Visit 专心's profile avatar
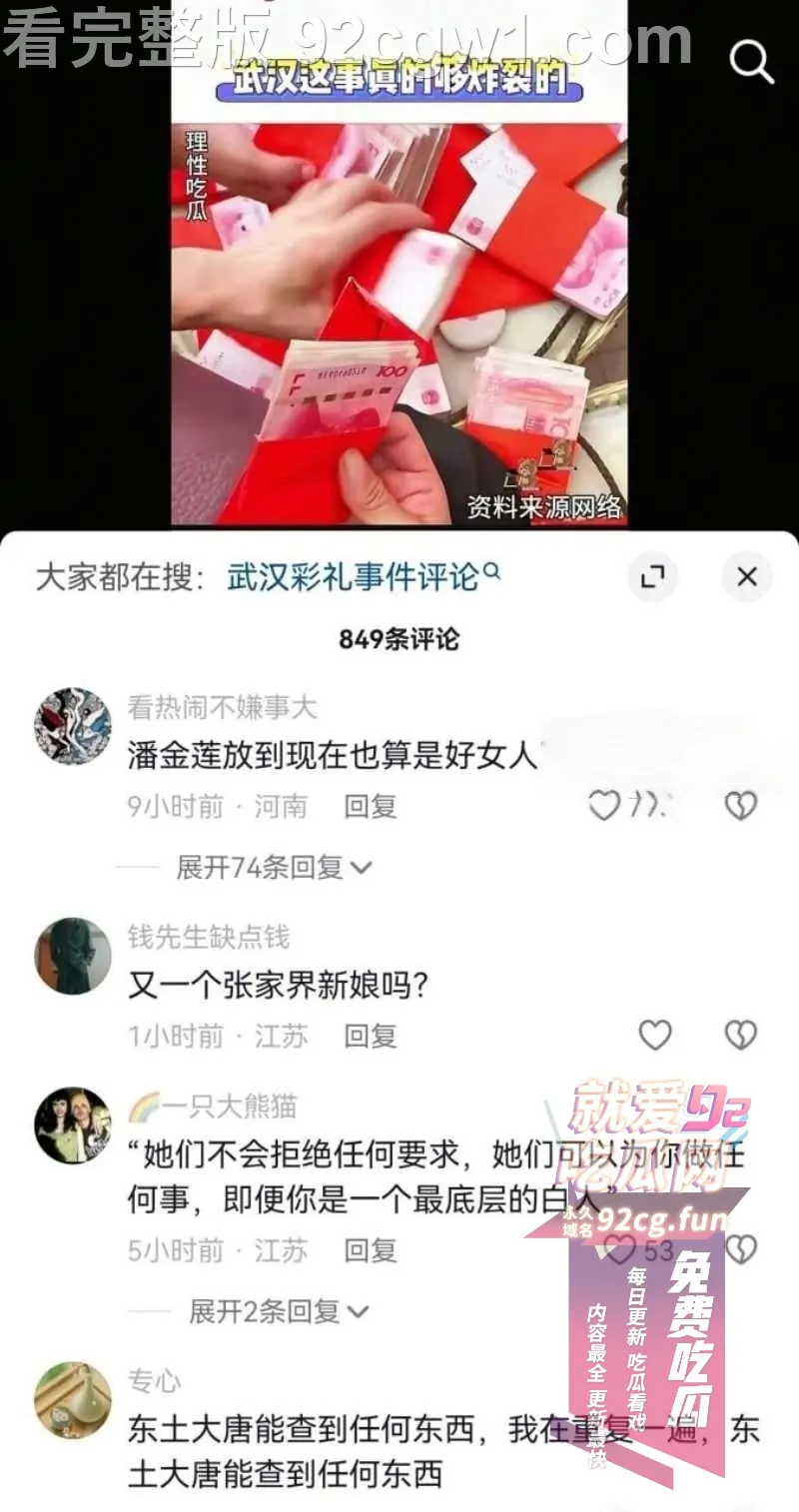This screenshot has width=799, height=1512. 73,1400
